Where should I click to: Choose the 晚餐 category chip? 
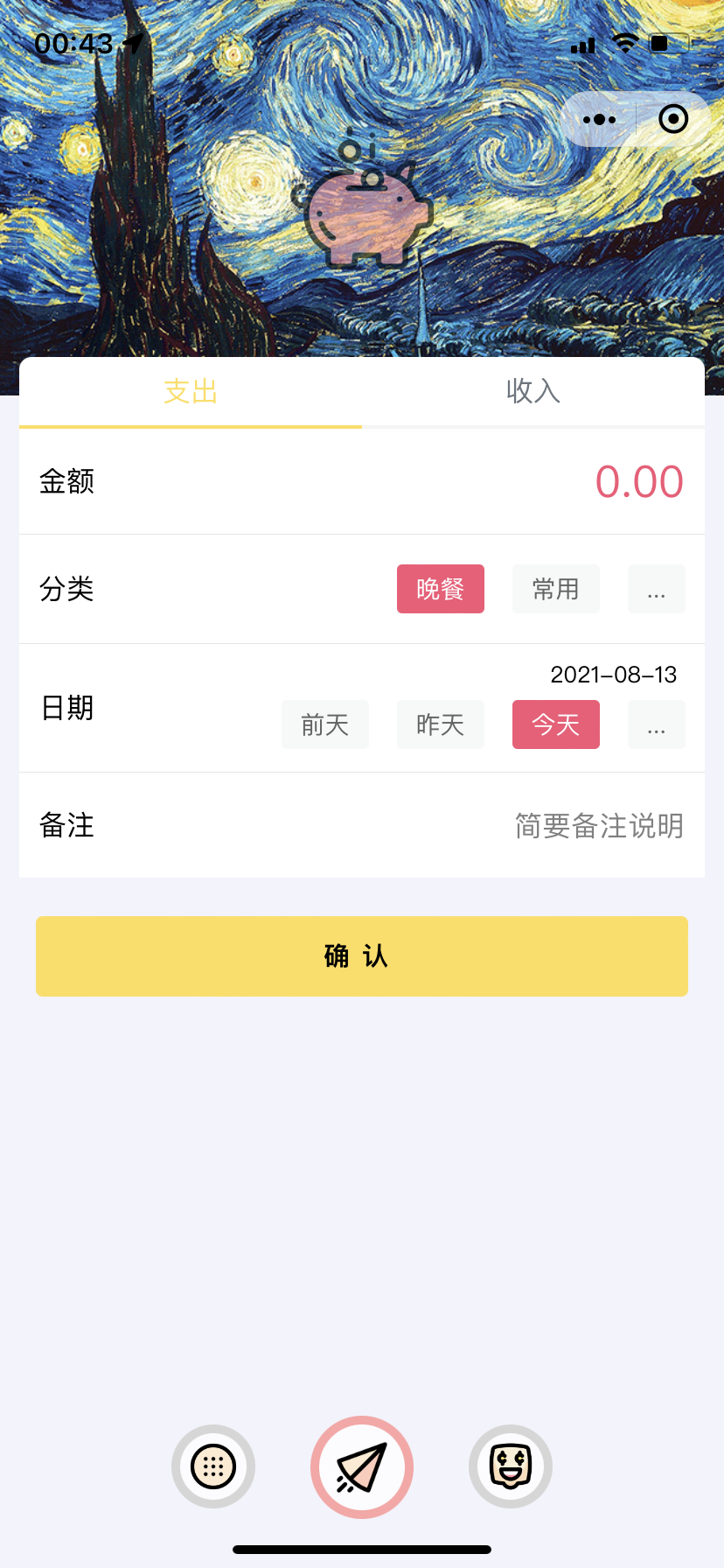[441, 589]
